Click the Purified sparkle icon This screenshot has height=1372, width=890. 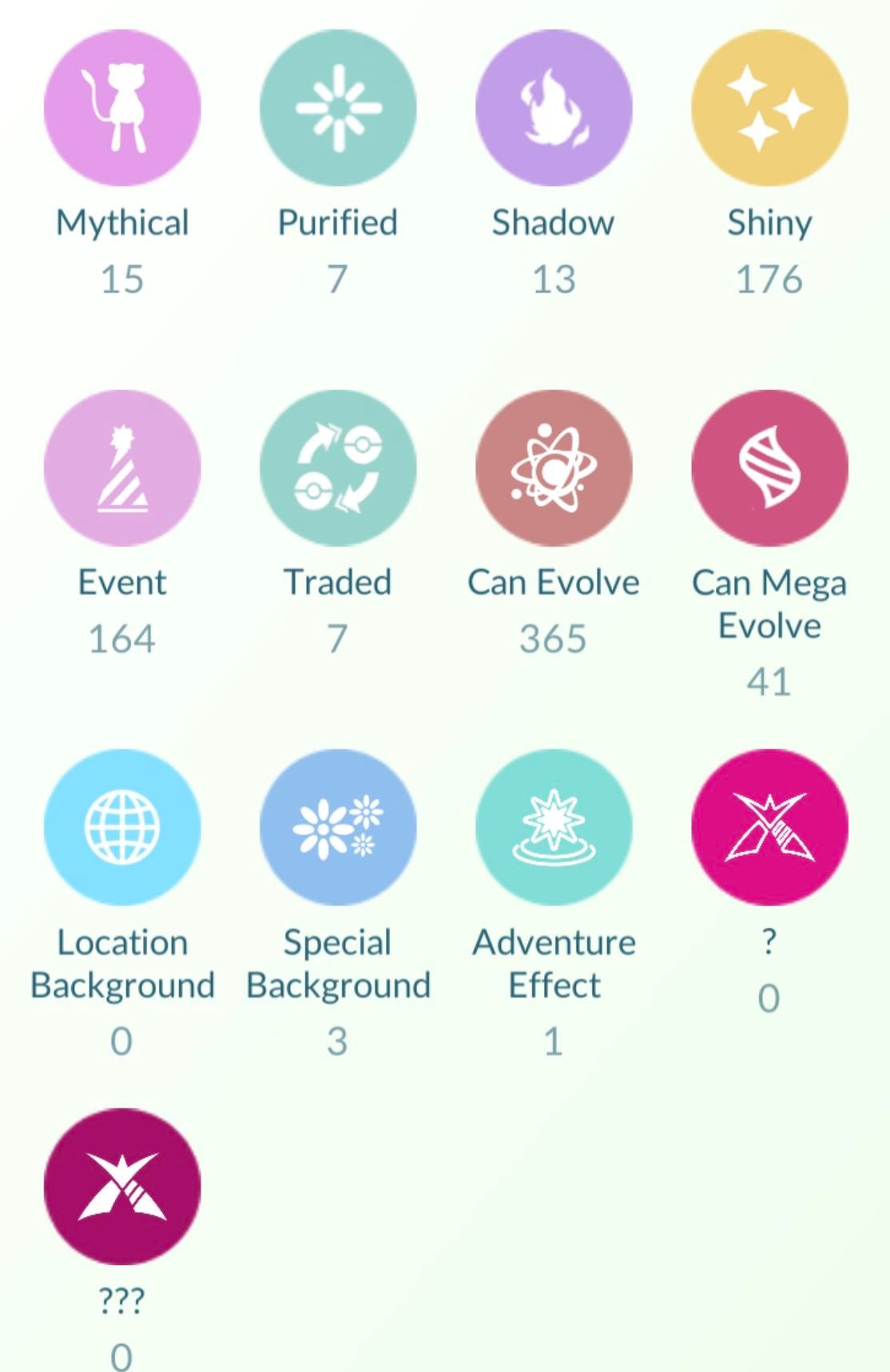click(x=339, y=108)
